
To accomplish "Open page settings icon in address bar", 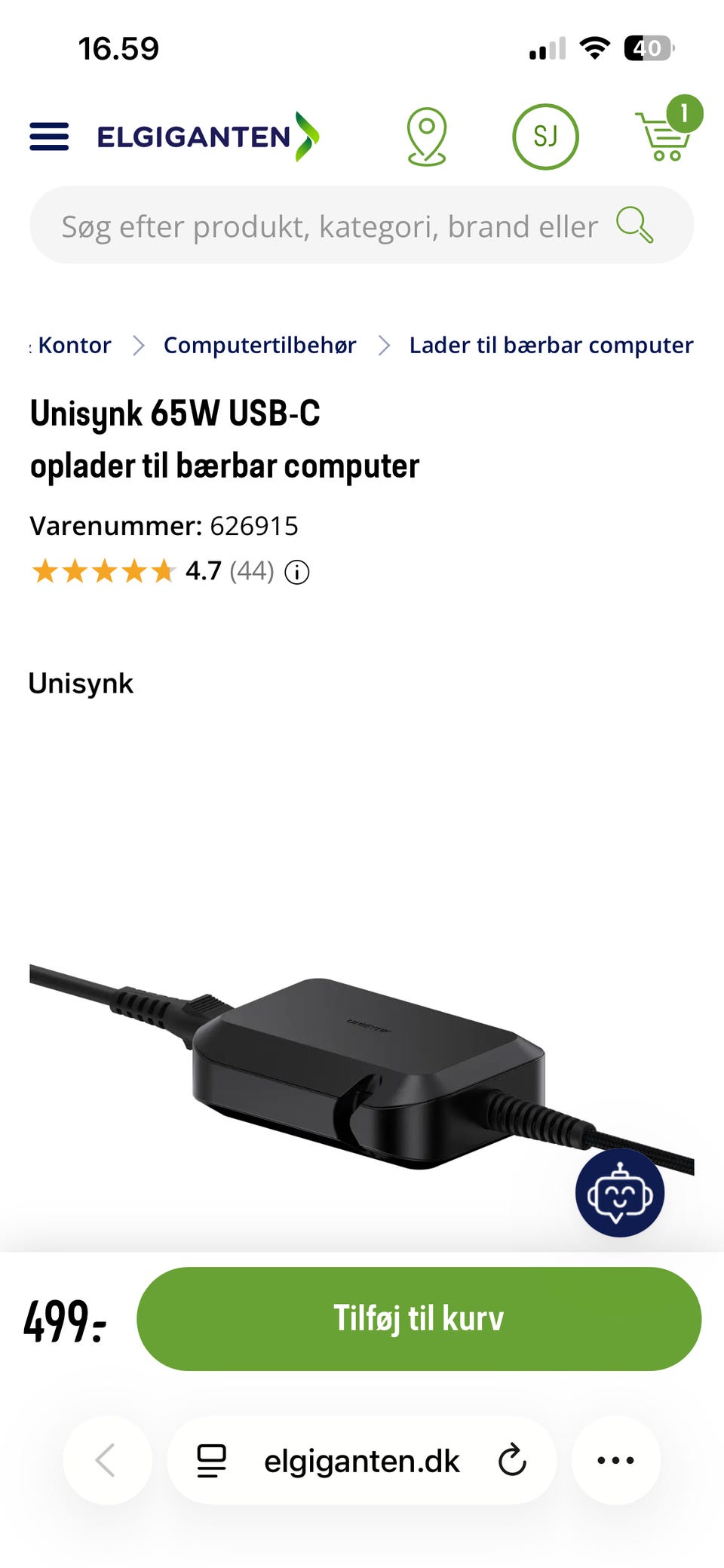I will (x=211, y=1460).
